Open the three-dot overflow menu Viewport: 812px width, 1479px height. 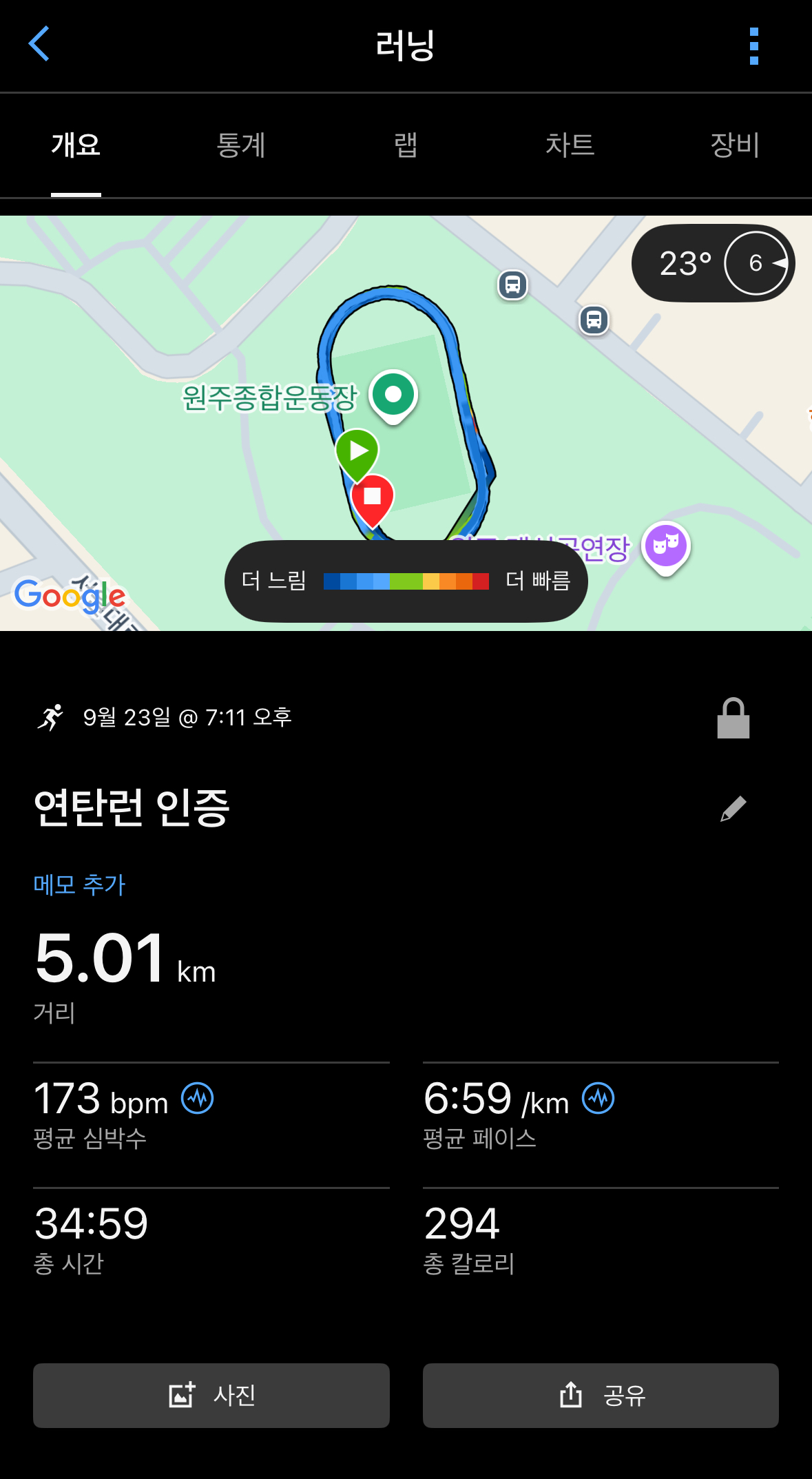(x=753, y=46)
